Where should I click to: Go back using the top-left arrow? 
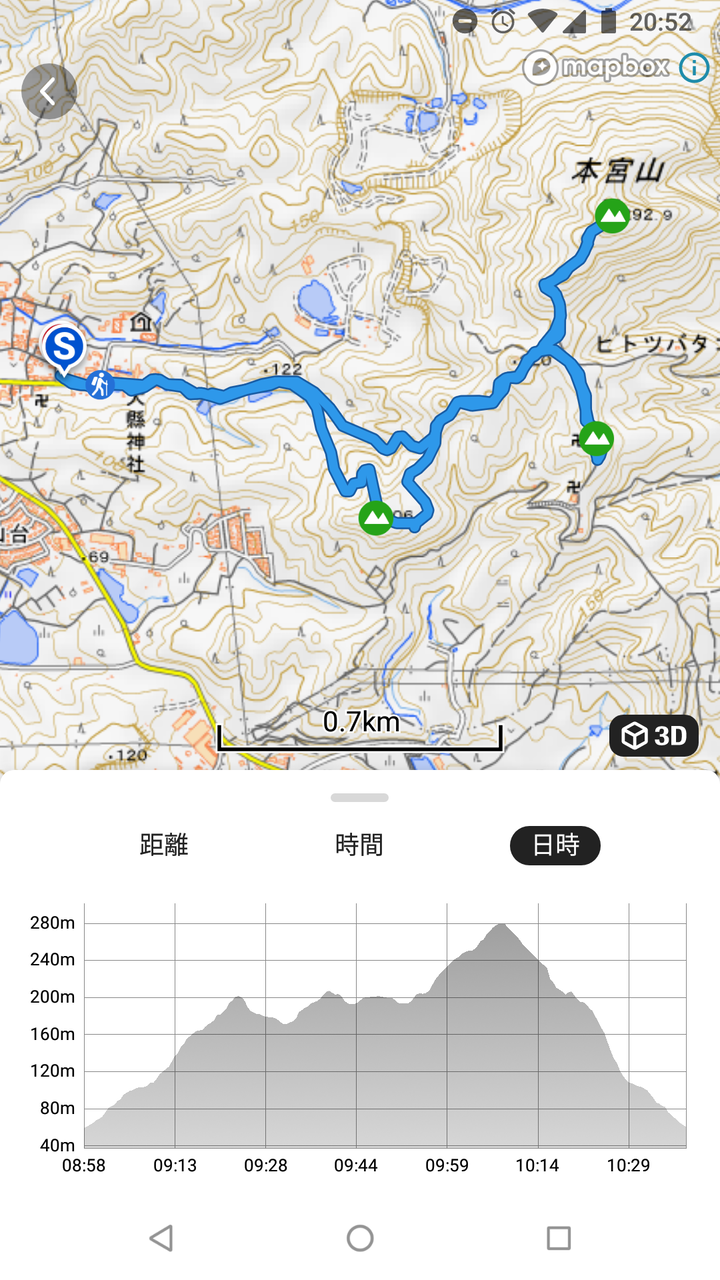pyautogui.click(x=49, y=91)
